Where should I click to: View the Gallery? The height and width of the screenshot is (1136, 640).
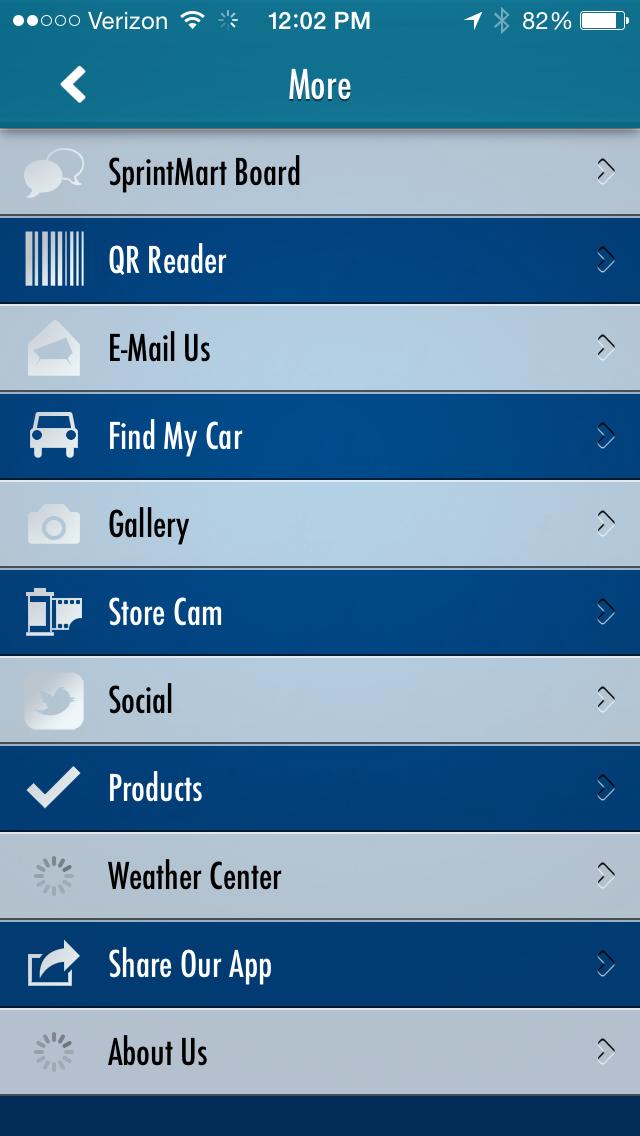click(x=320, y=525)
